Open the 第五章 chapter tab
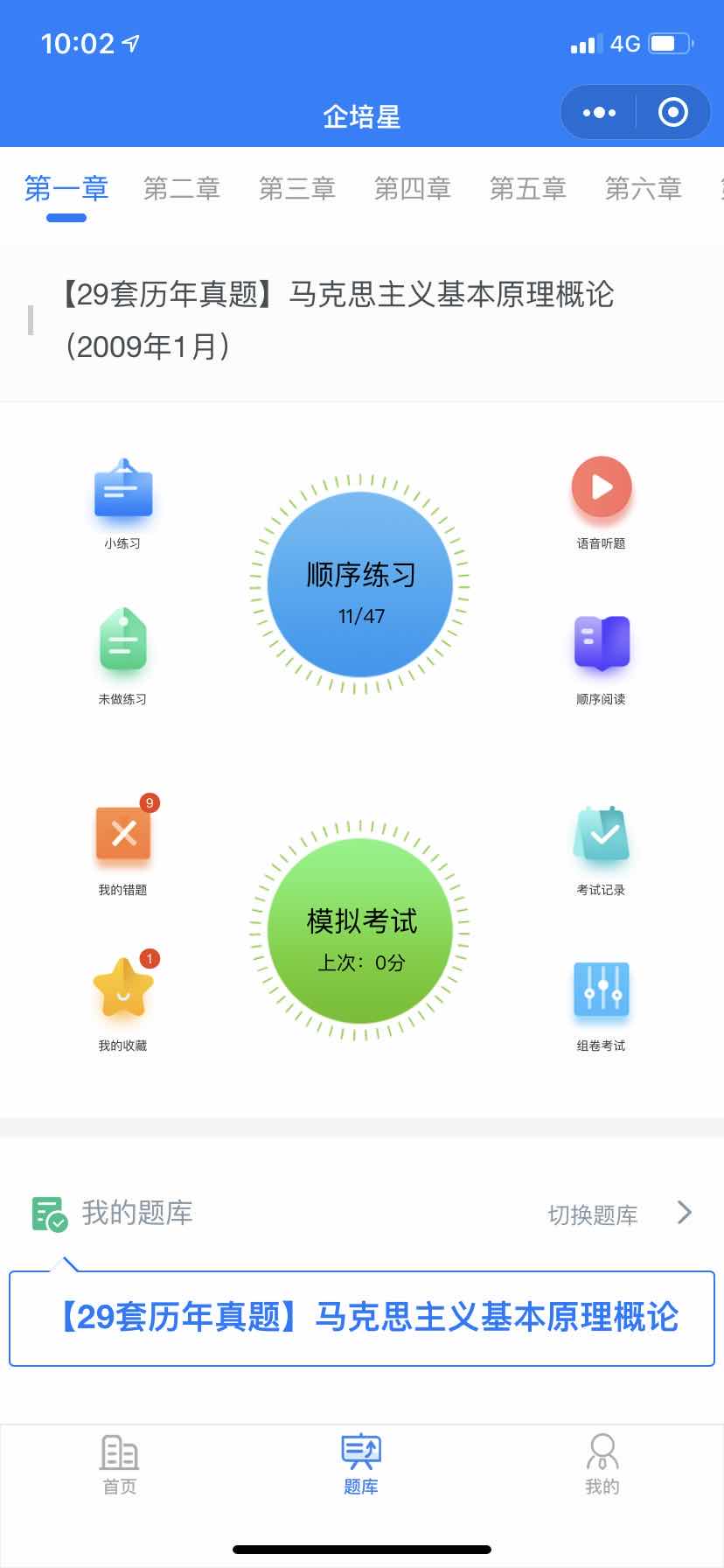 tap(528, 189)
